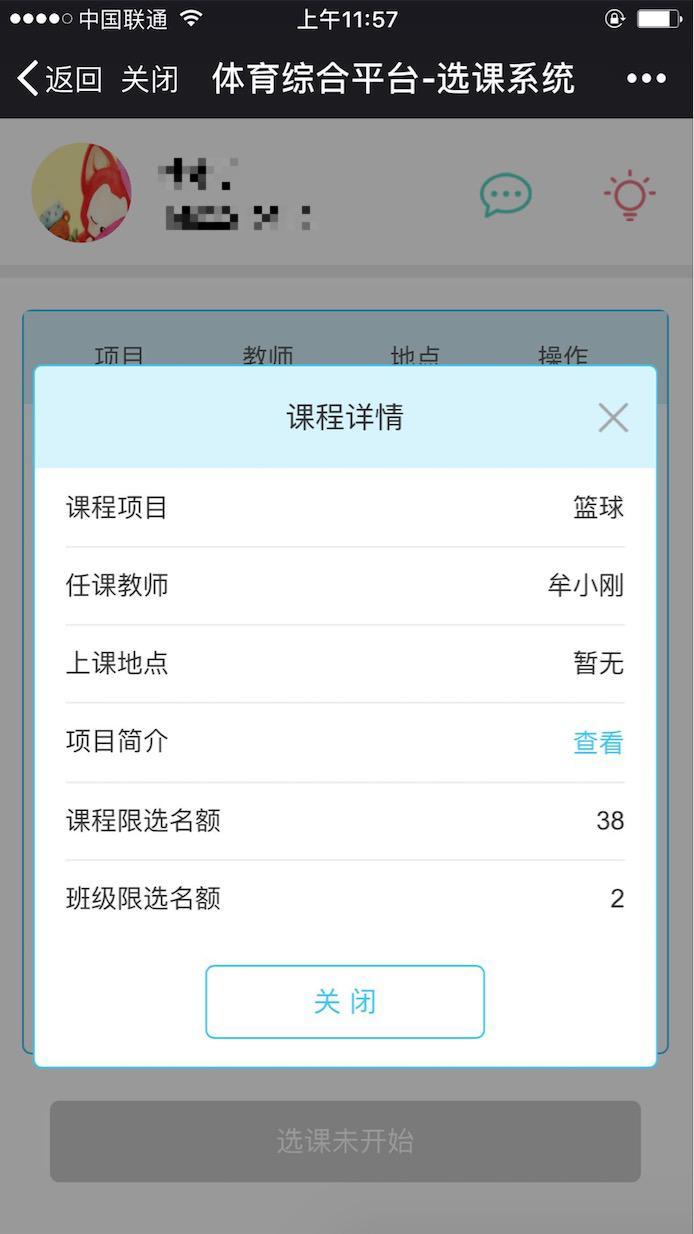Open the 查看 link for 项目简介

[x=598, y=742]
